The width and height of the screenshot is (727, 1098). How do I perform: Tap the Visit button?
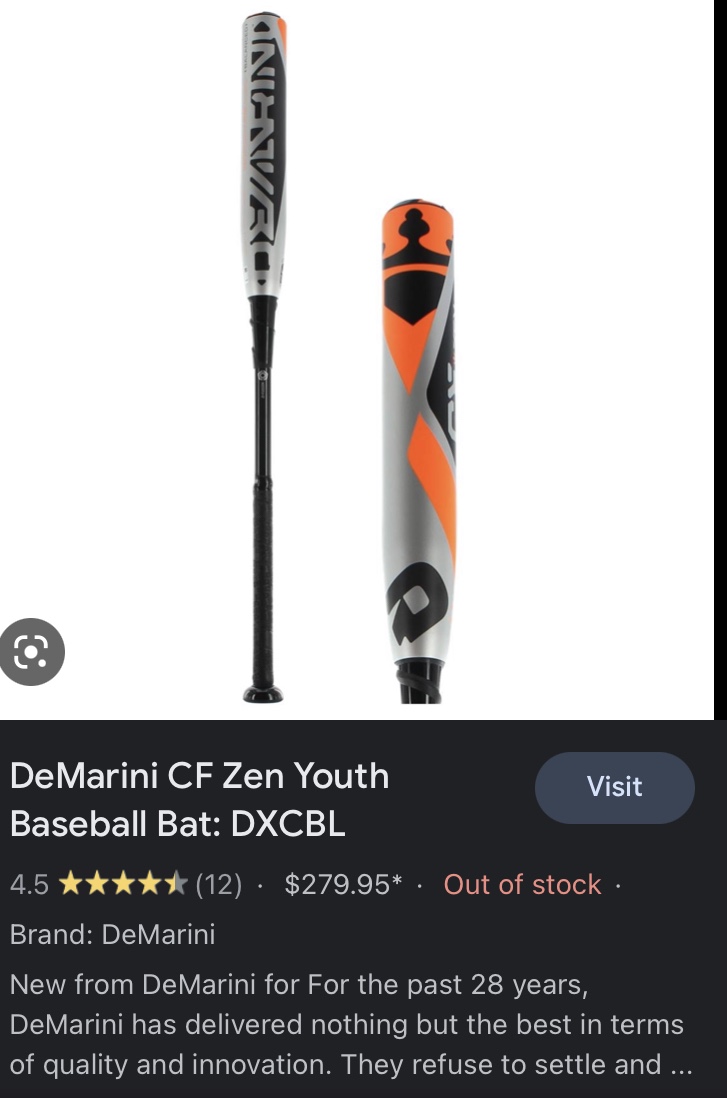pos(614,787)
